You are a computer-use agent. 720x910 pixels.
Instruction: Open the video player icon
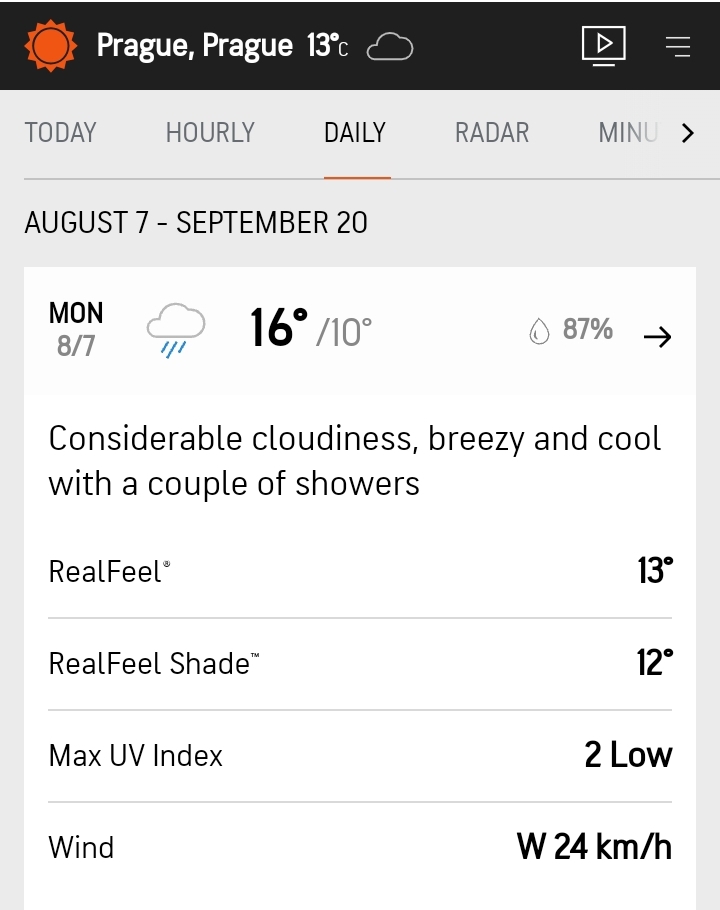click(x=603, y=45)
